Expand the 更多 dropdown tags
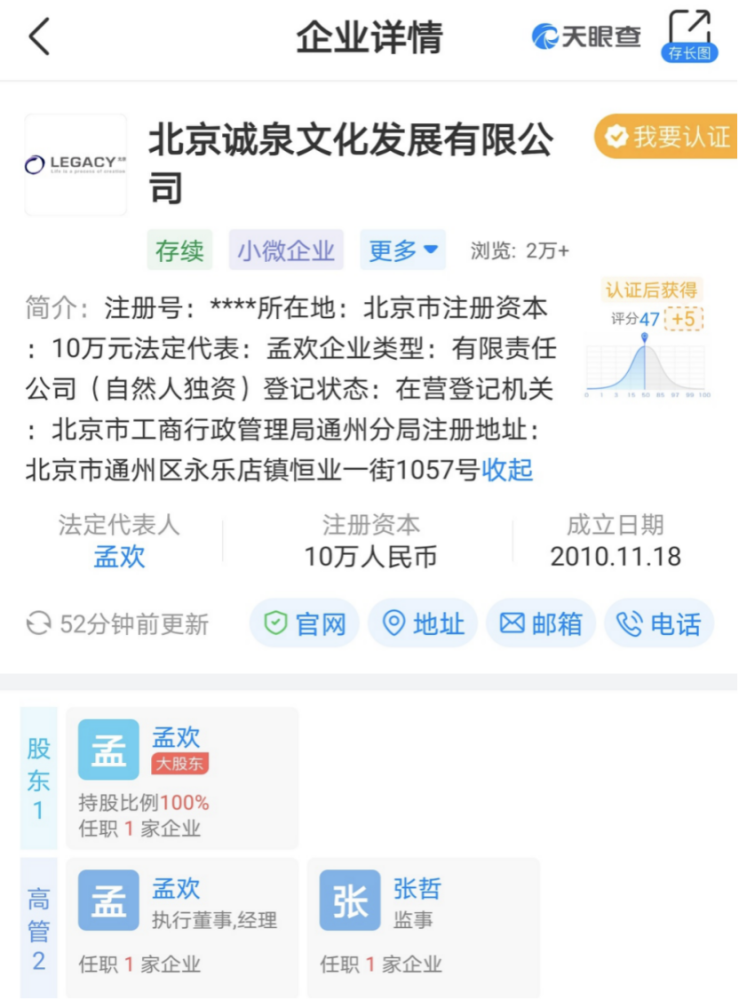This screenshot has height=1000, width=739. pos(402,251)
